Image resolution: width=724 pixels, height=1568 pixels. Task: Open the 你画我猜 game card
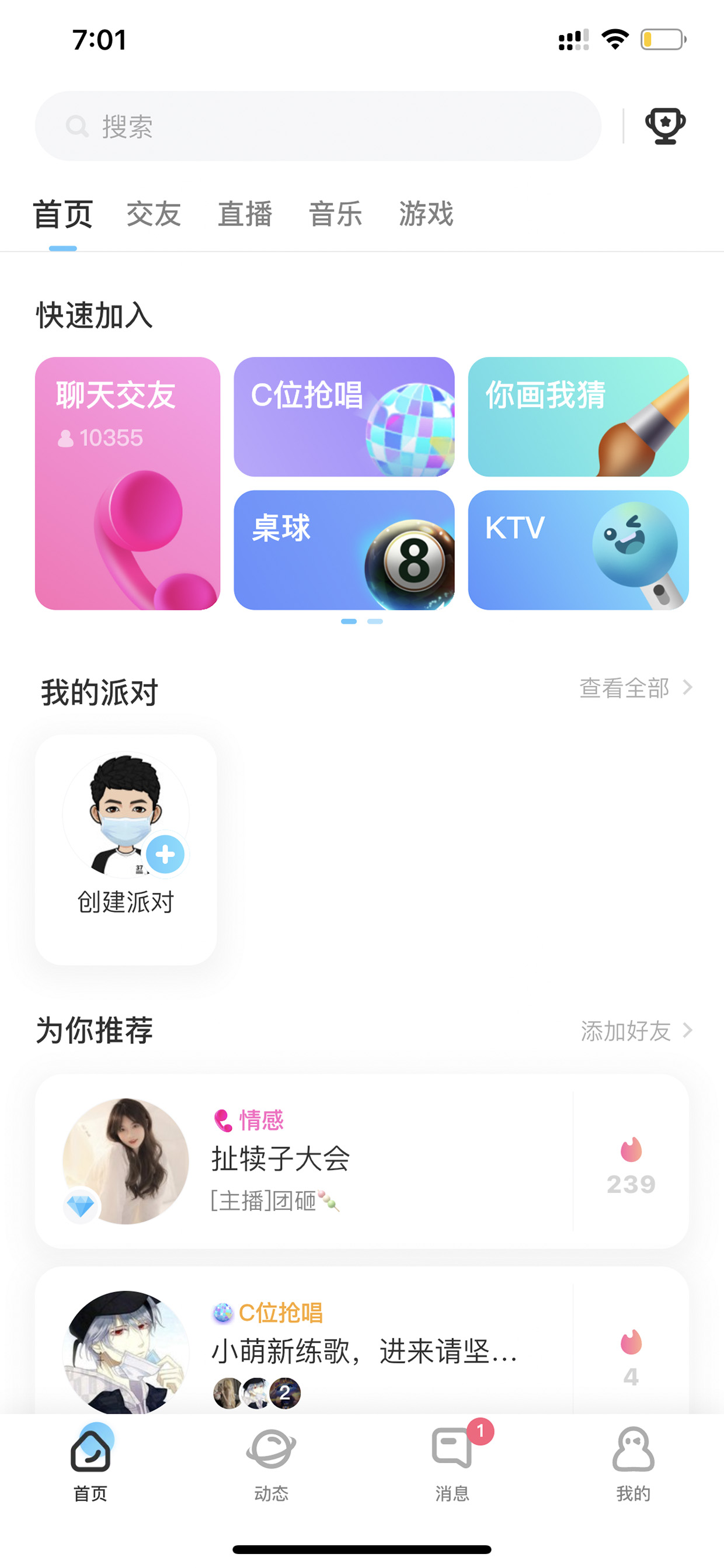point(578,417)
